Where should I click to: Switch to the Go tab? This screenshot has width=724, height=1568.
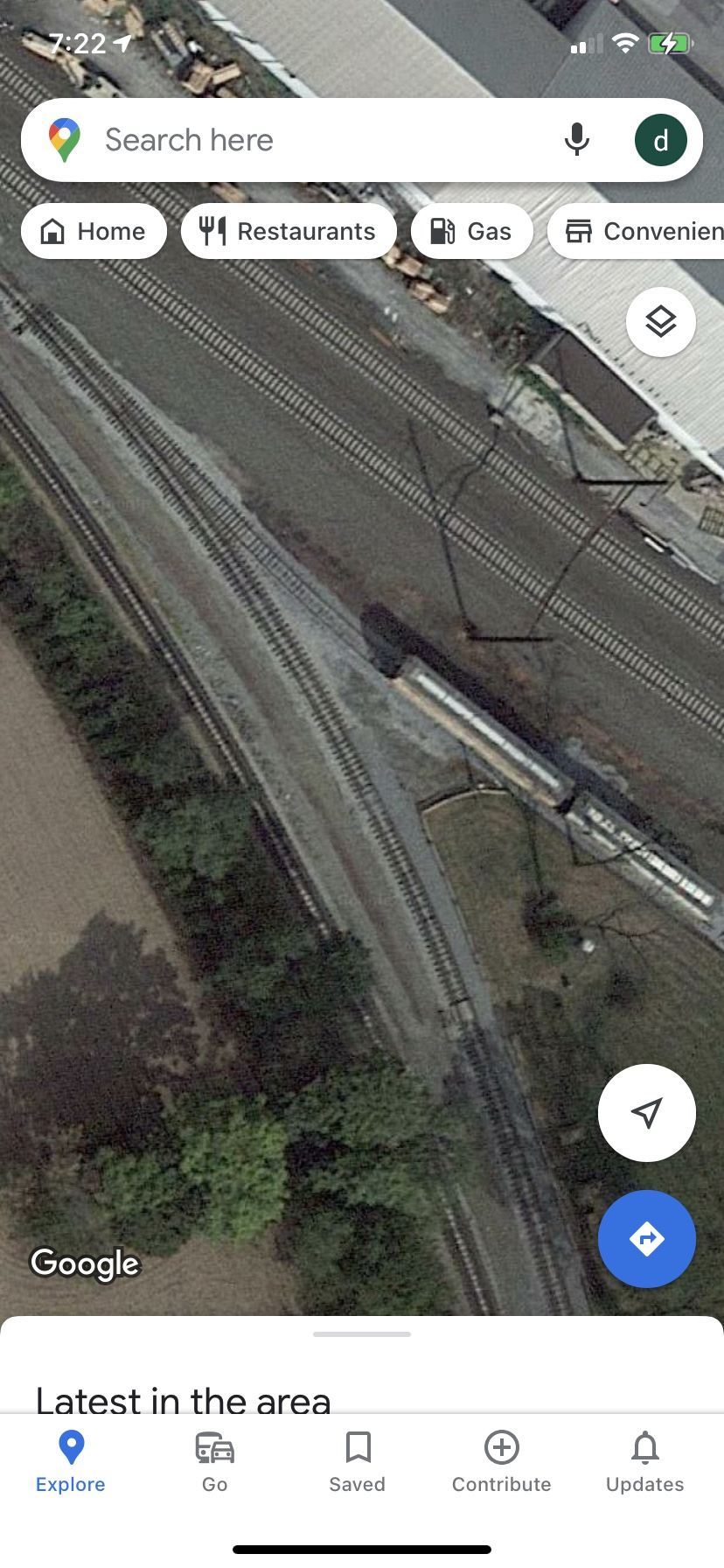click(214, 1461)
